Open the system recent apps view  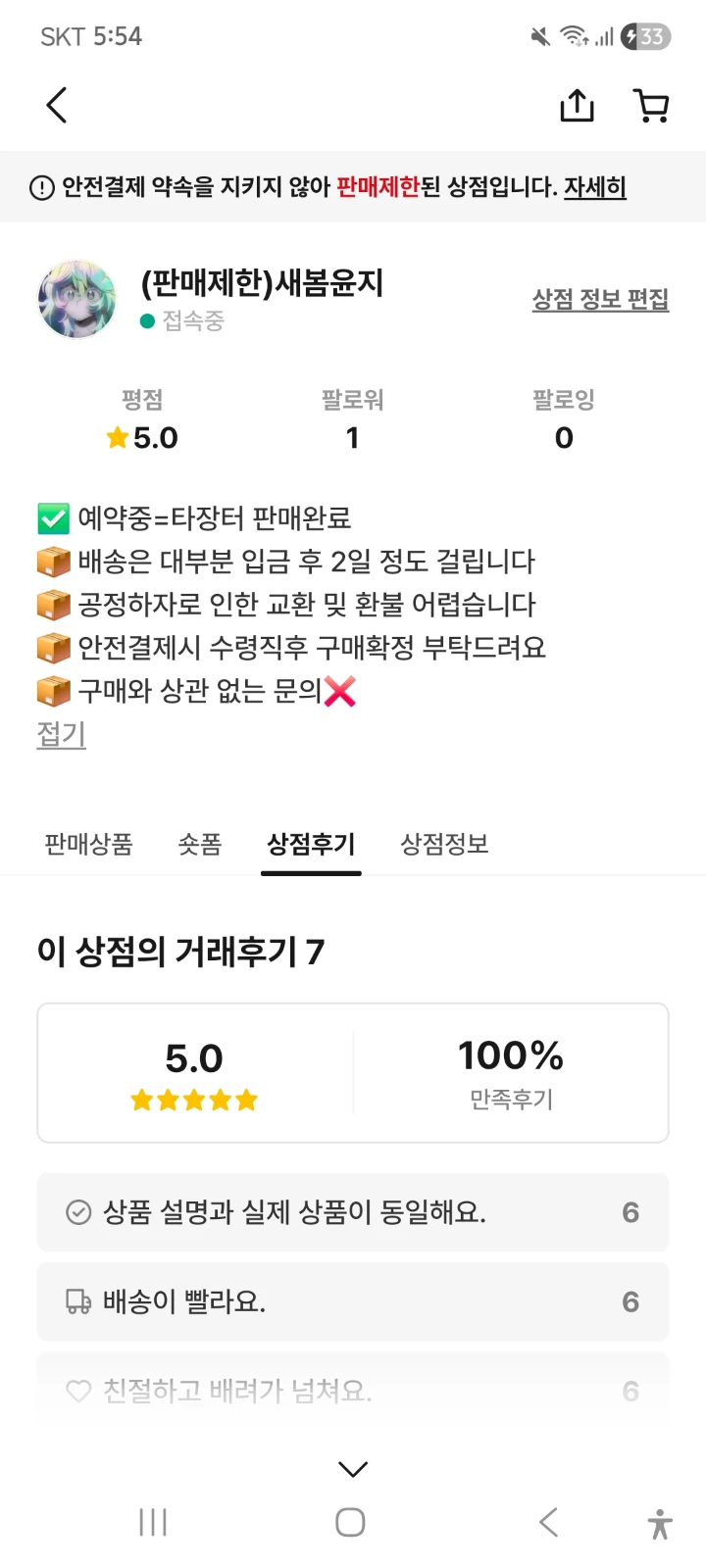(153, 1522)
